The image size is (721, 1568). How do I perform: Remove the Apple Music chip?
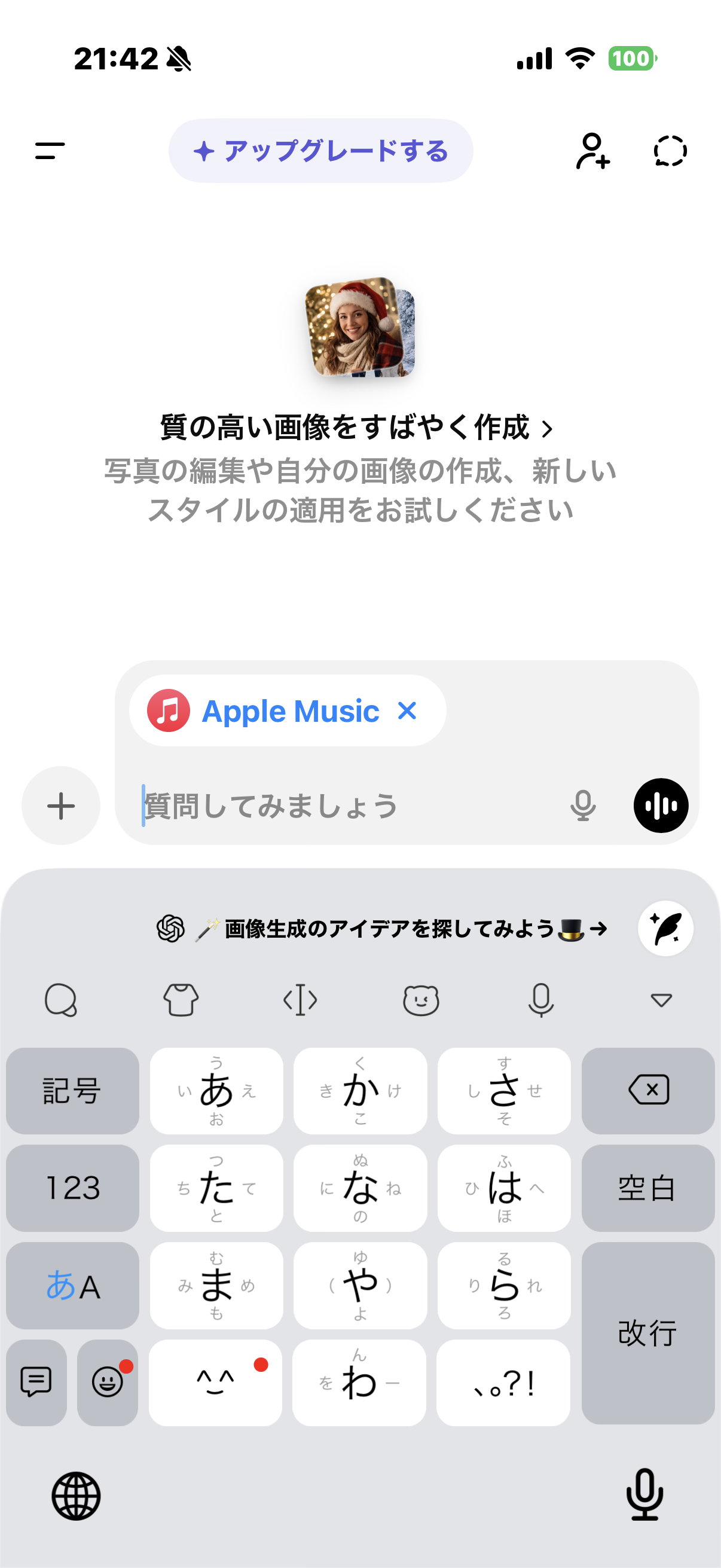pyautogui.click(x=407, y=710)
